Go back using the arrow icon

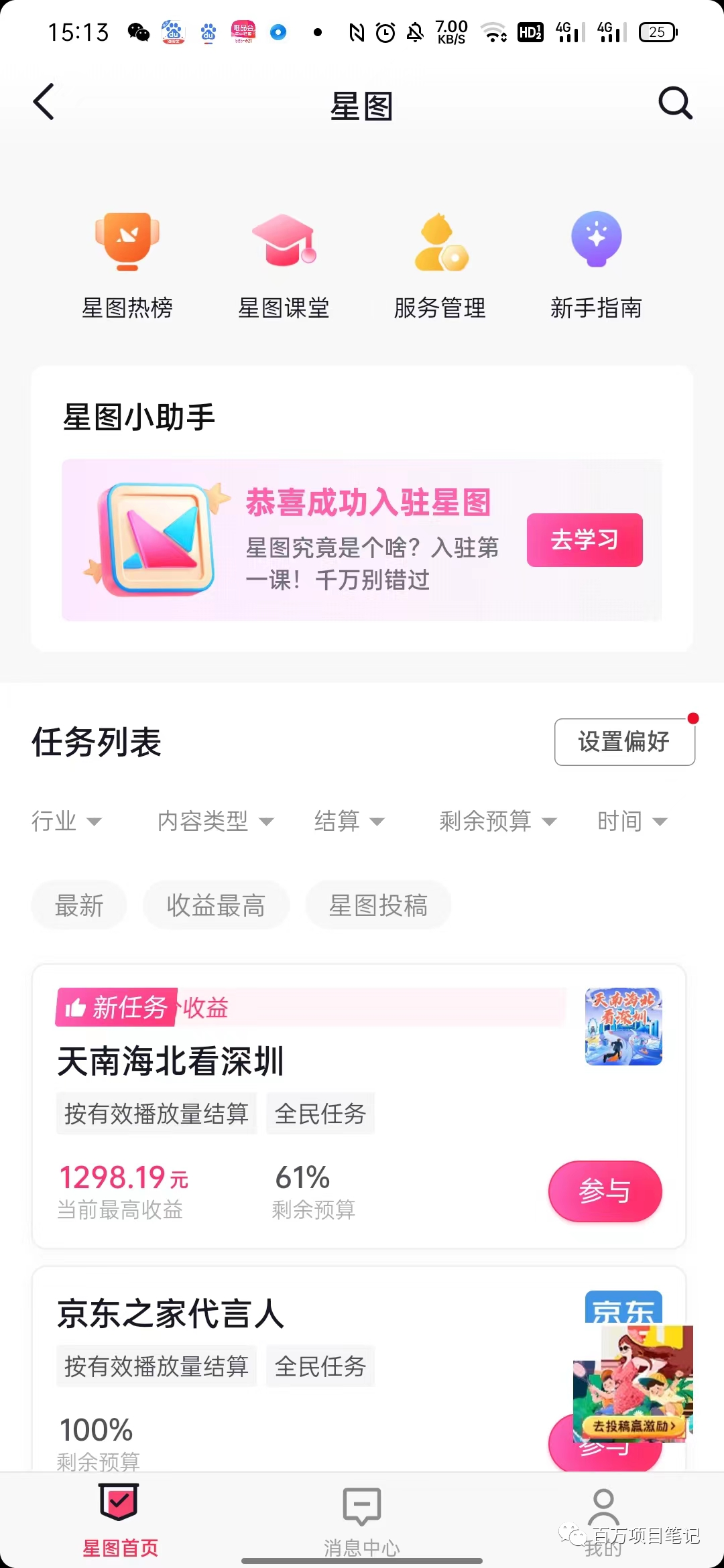(x=44, y=102)
